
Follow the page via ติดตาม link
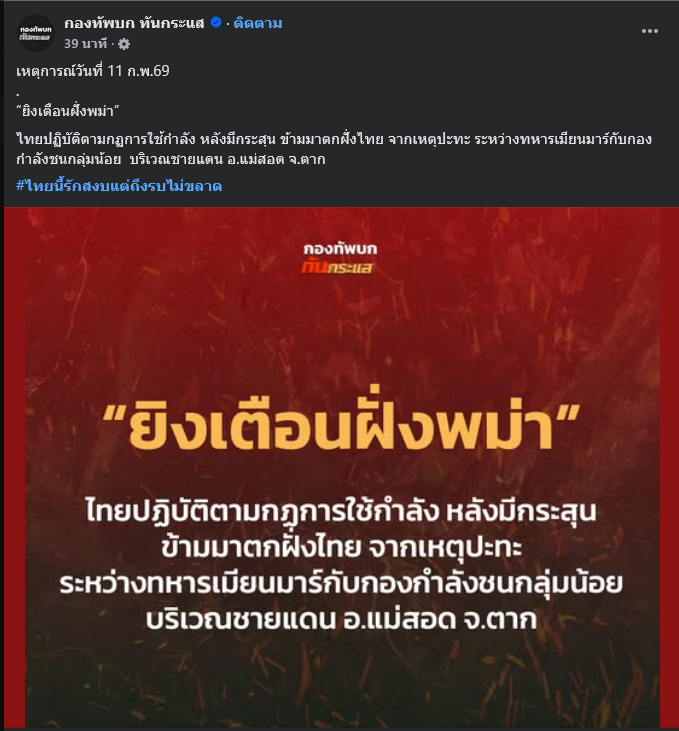pyautogui.click(x=258, y=23)
